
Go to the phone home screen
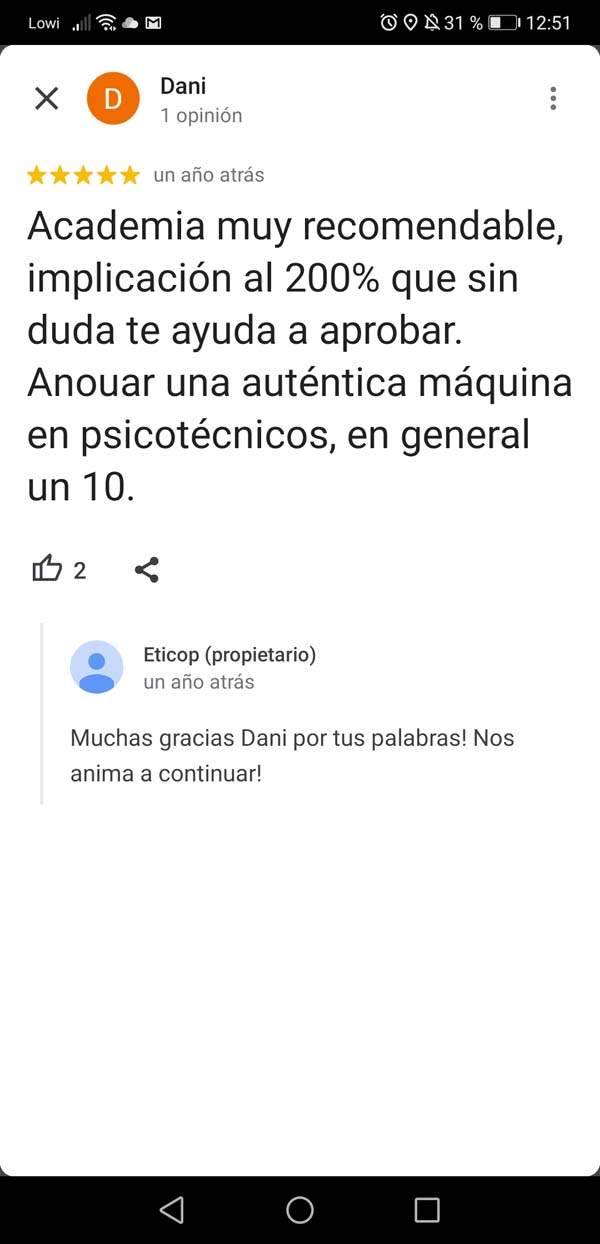tap(300, 1210)
